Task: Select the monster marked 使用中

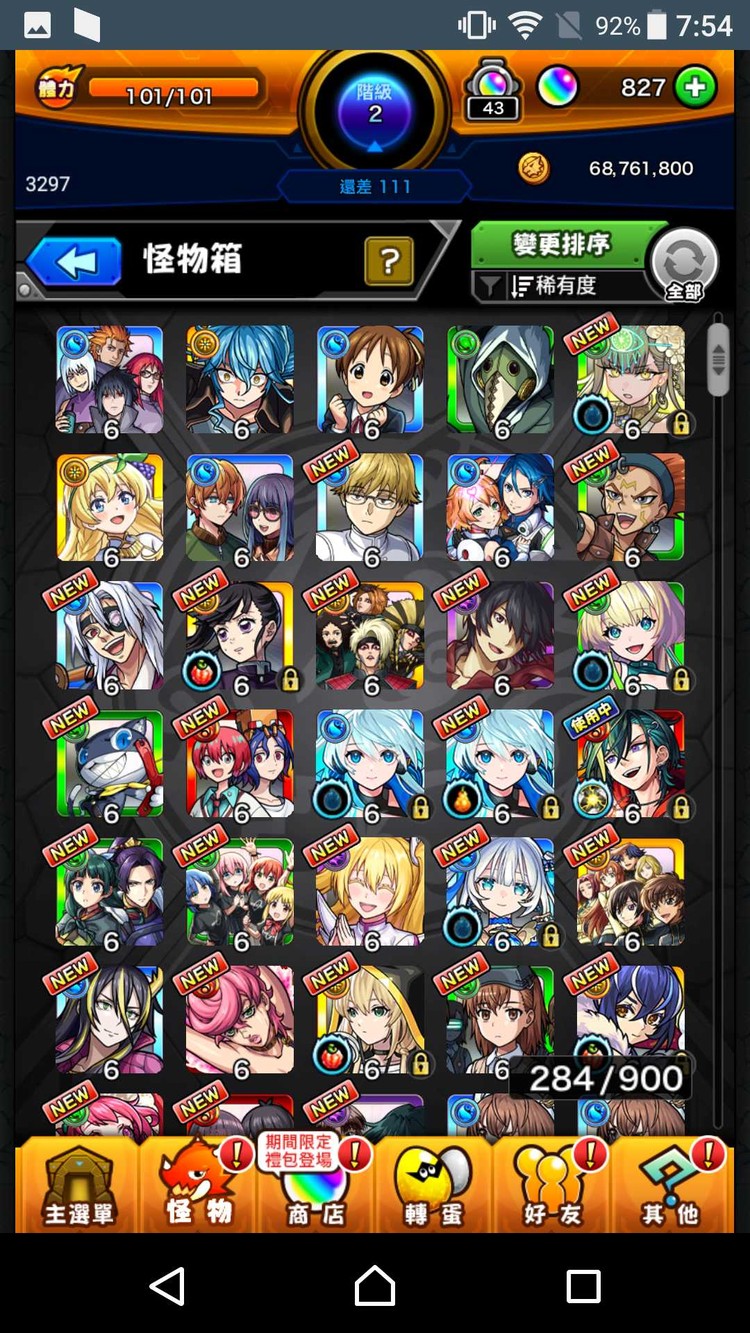Action: pos(630,764)
